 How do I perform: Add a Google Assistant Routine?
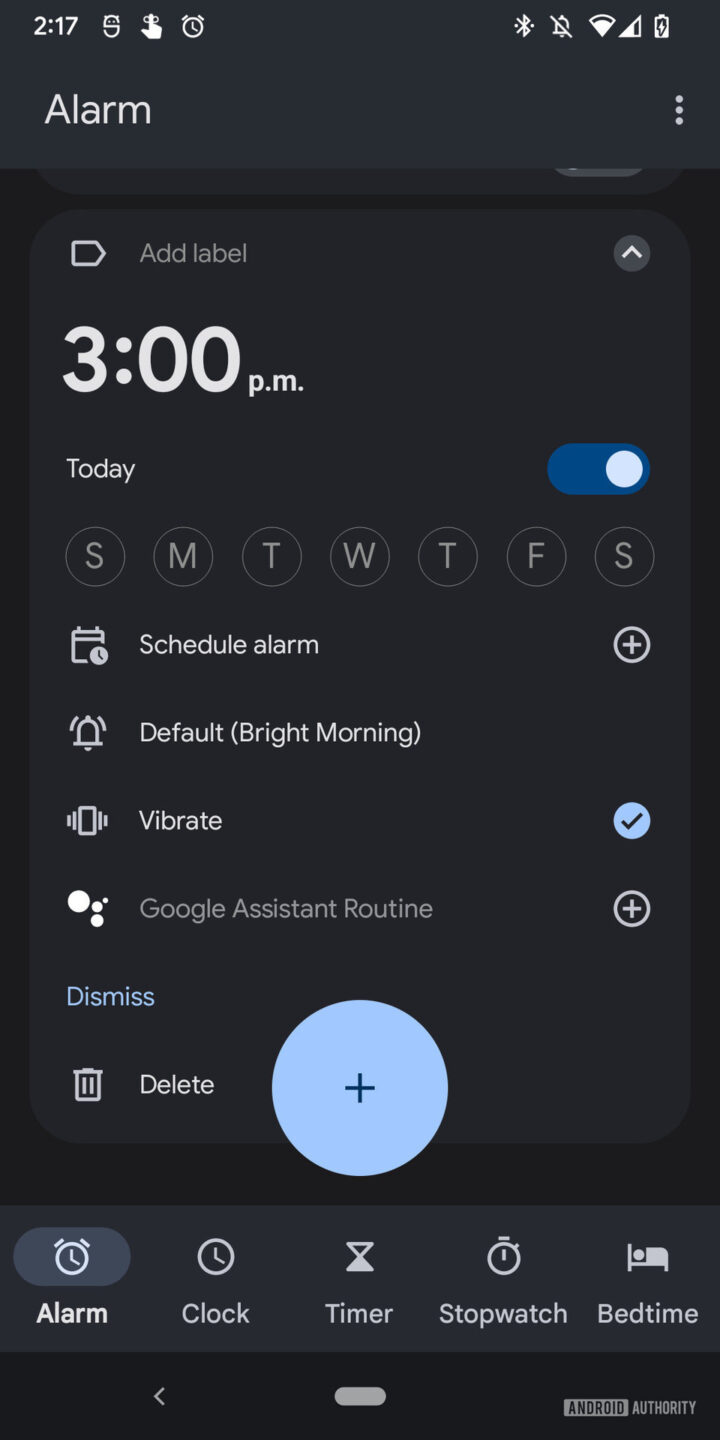click(x=631, y=909)
